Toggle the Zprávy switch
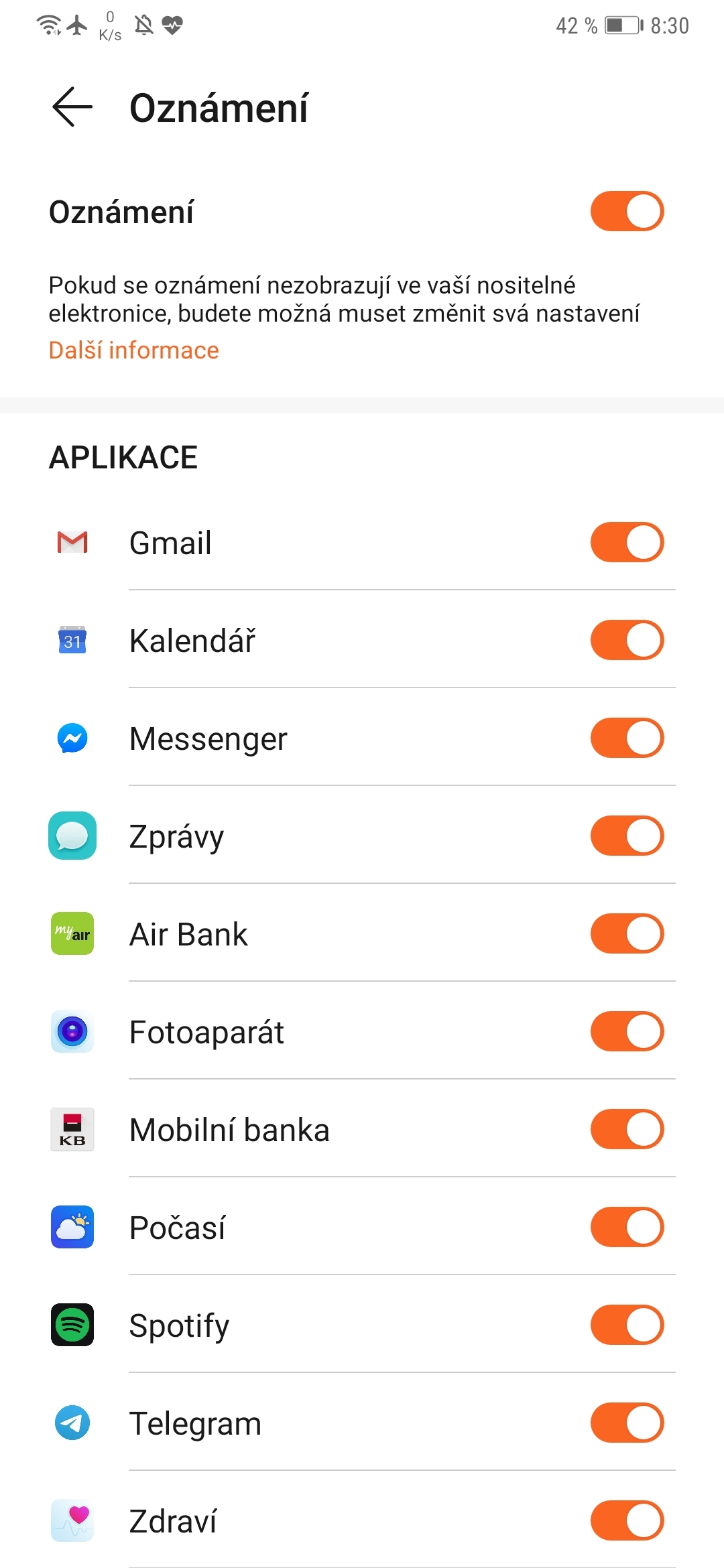This screenshot has width=724, height=1568. click(627, 836)
